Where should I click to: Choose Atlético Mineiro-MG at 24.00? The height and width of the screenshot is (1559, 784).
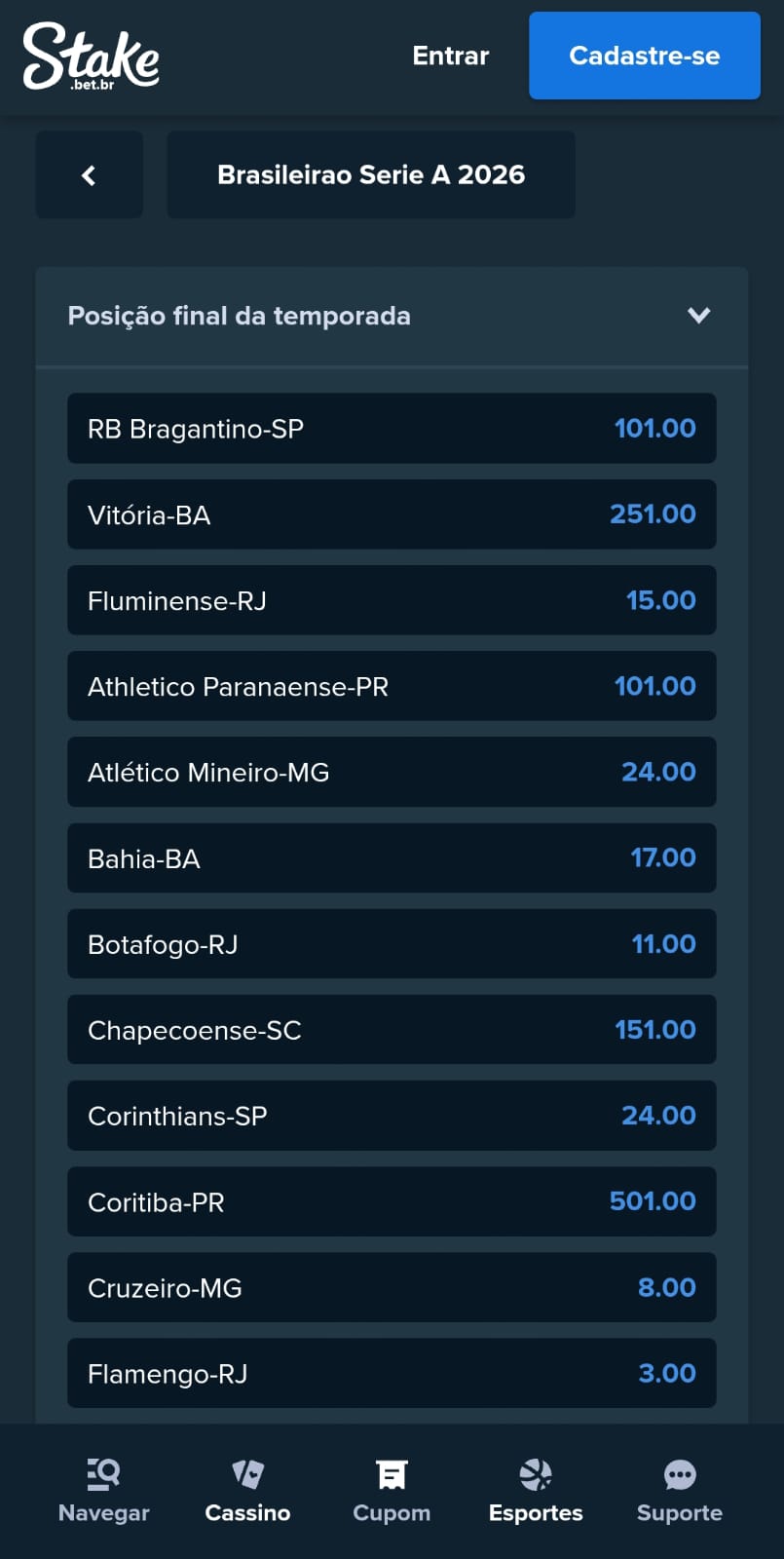392,772
